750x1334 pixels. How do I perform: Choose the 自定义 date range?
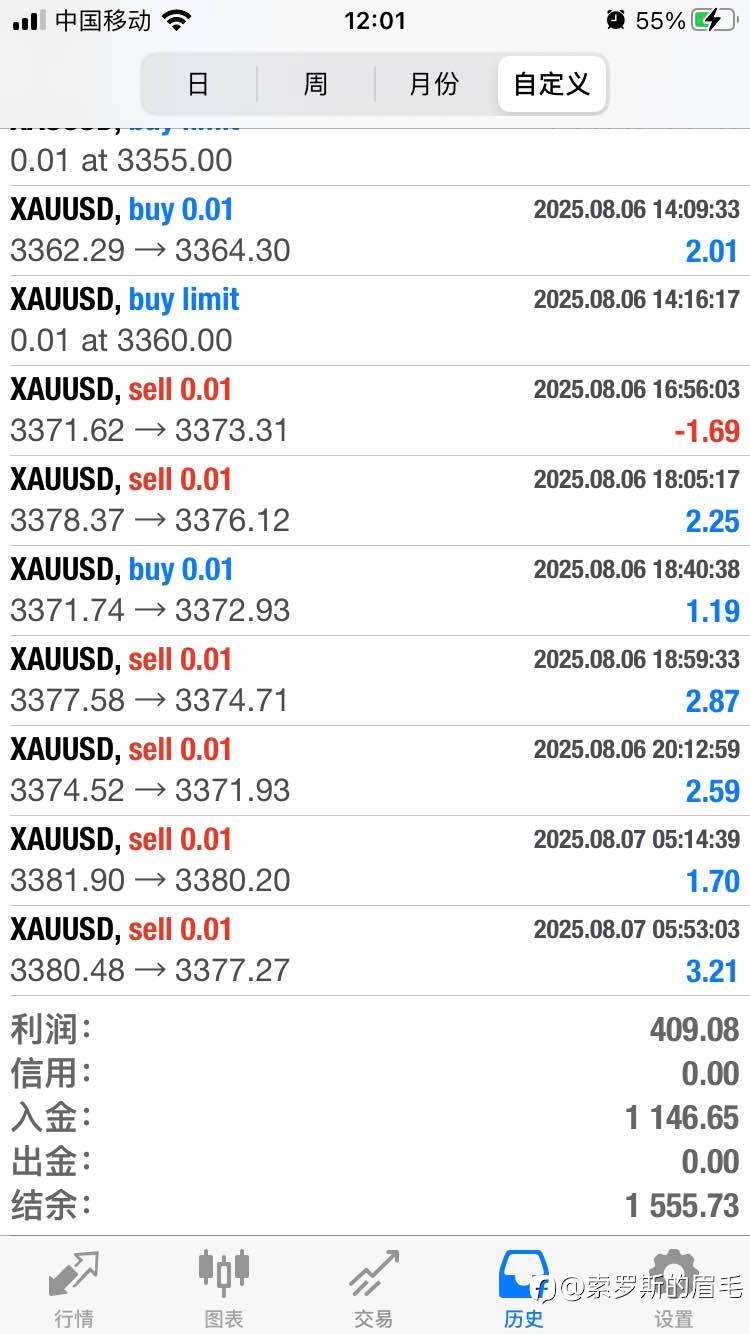coord(552,84)
